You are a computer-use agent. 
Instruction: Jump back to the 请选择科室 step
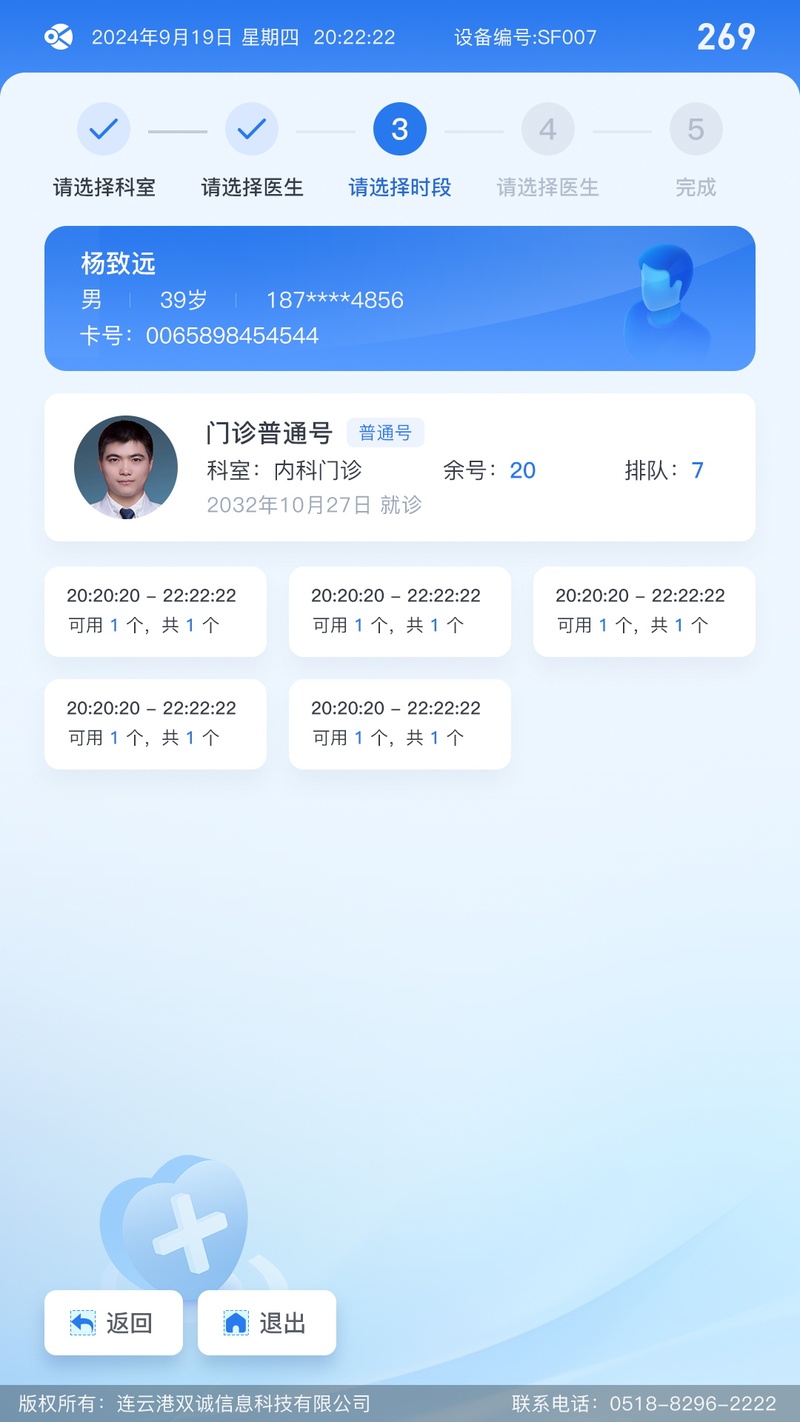104,150
